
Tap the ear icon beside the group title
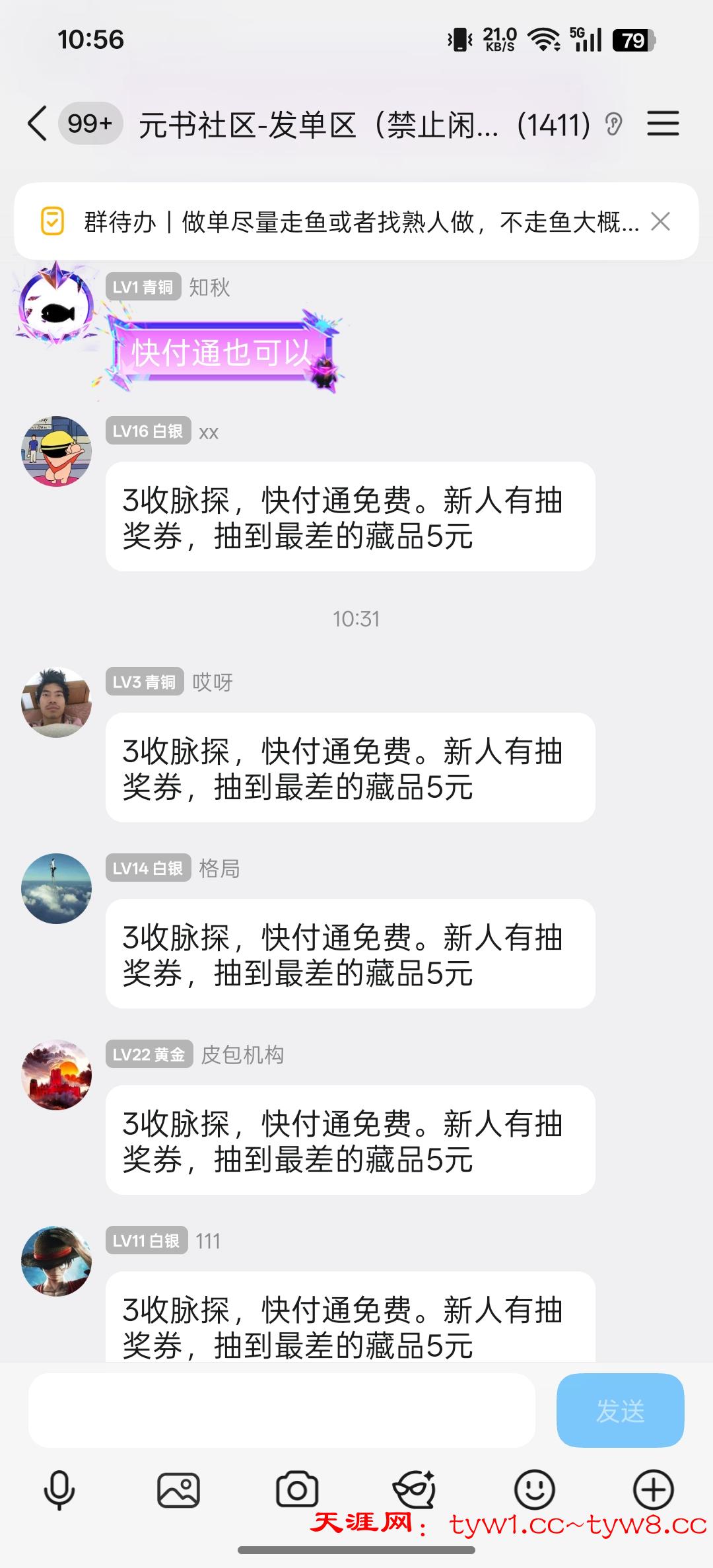[613, 124]
